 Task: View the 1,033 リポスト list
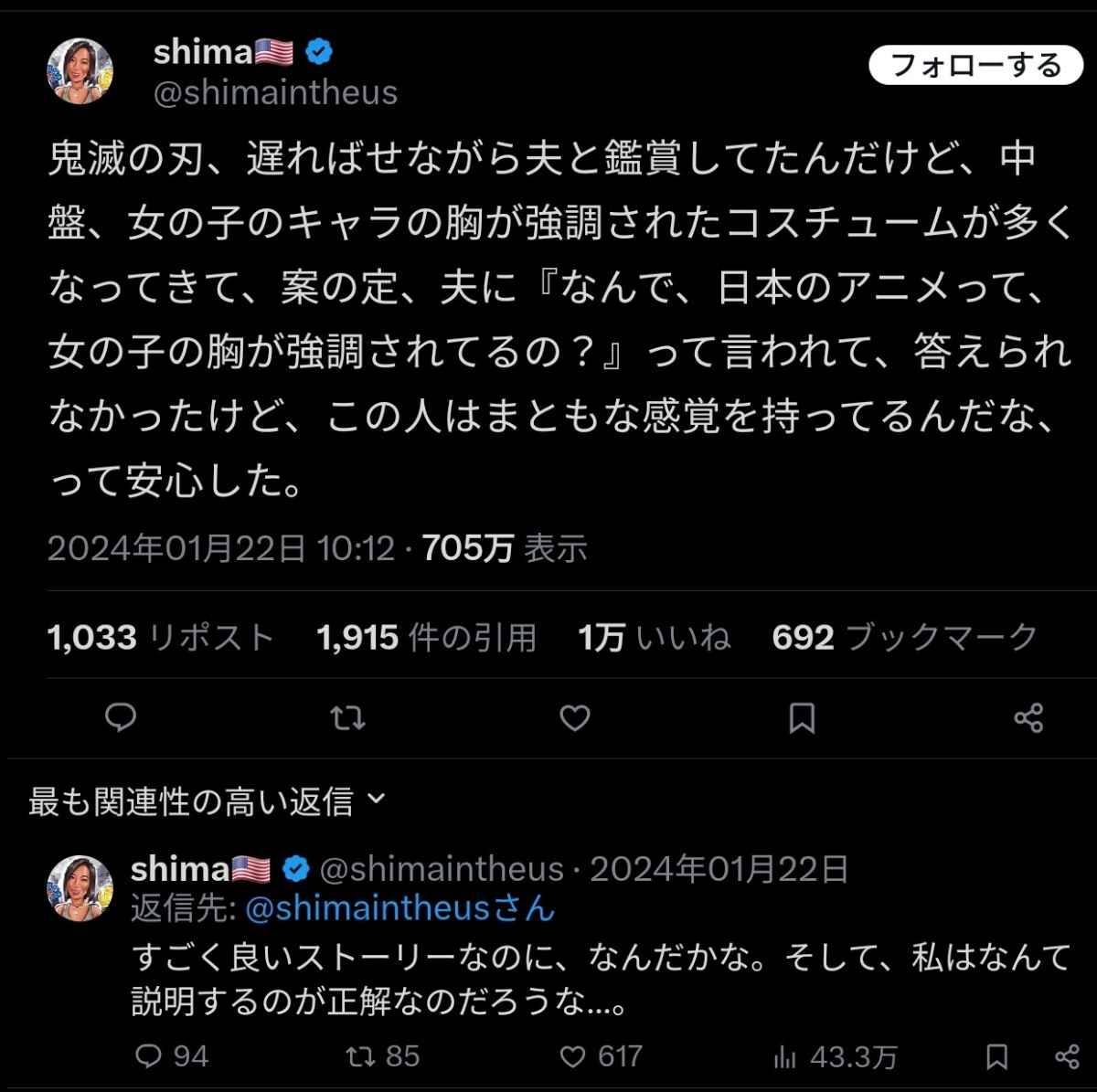coord(161,637)
